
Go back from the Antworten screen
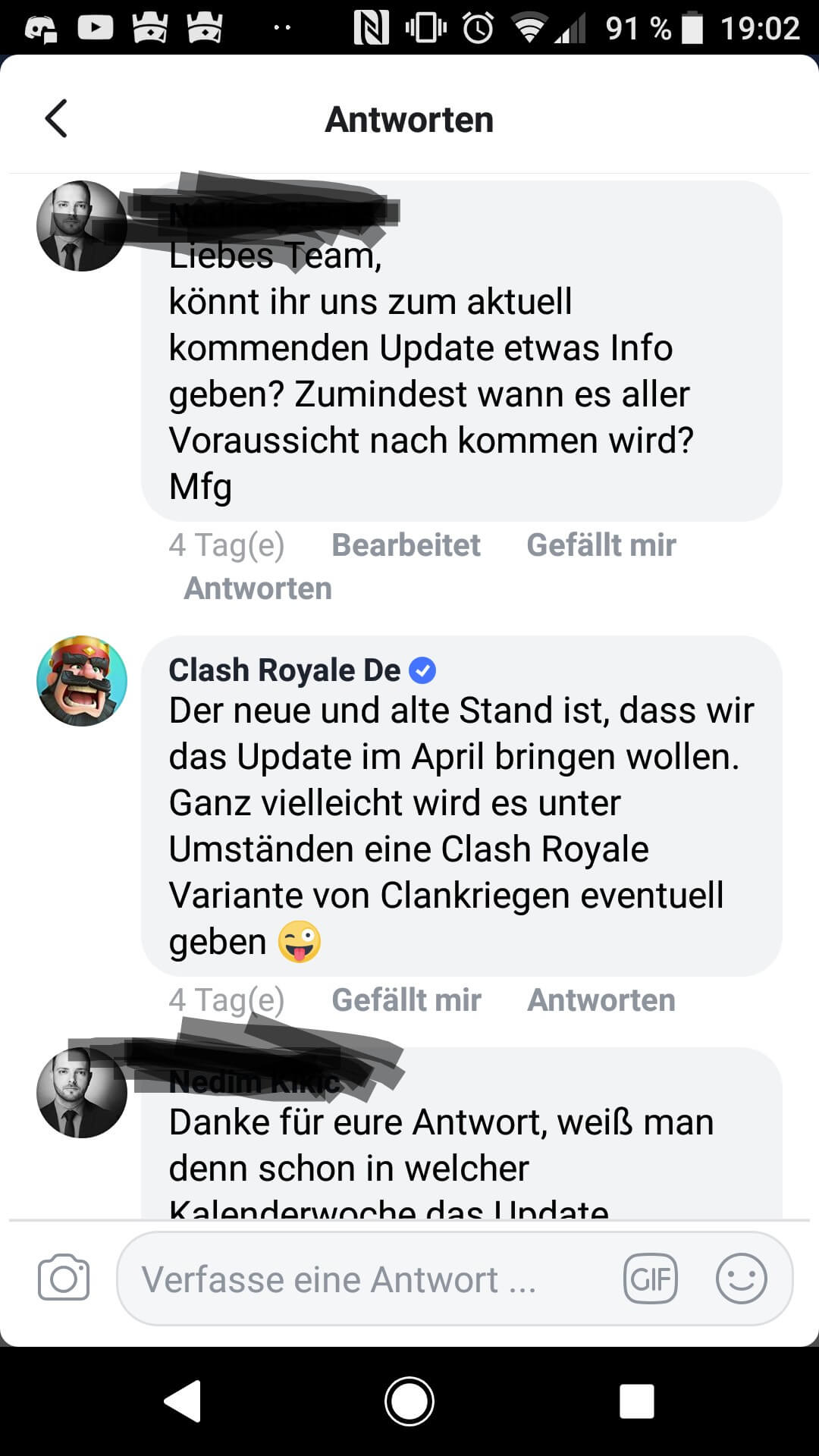(57, 119)
